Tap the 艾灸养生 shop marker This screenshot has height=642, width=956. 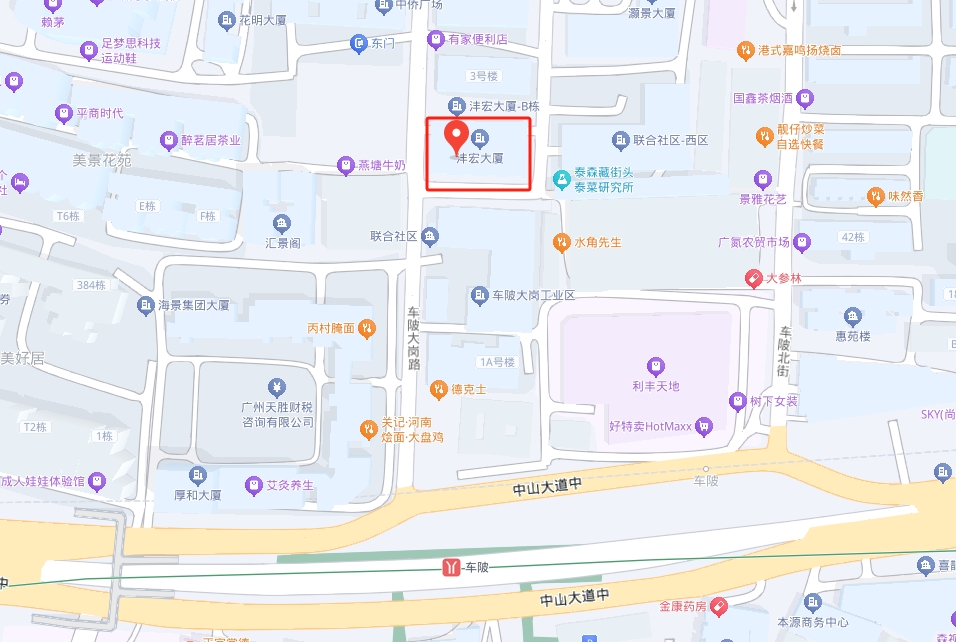coord(254,485)
